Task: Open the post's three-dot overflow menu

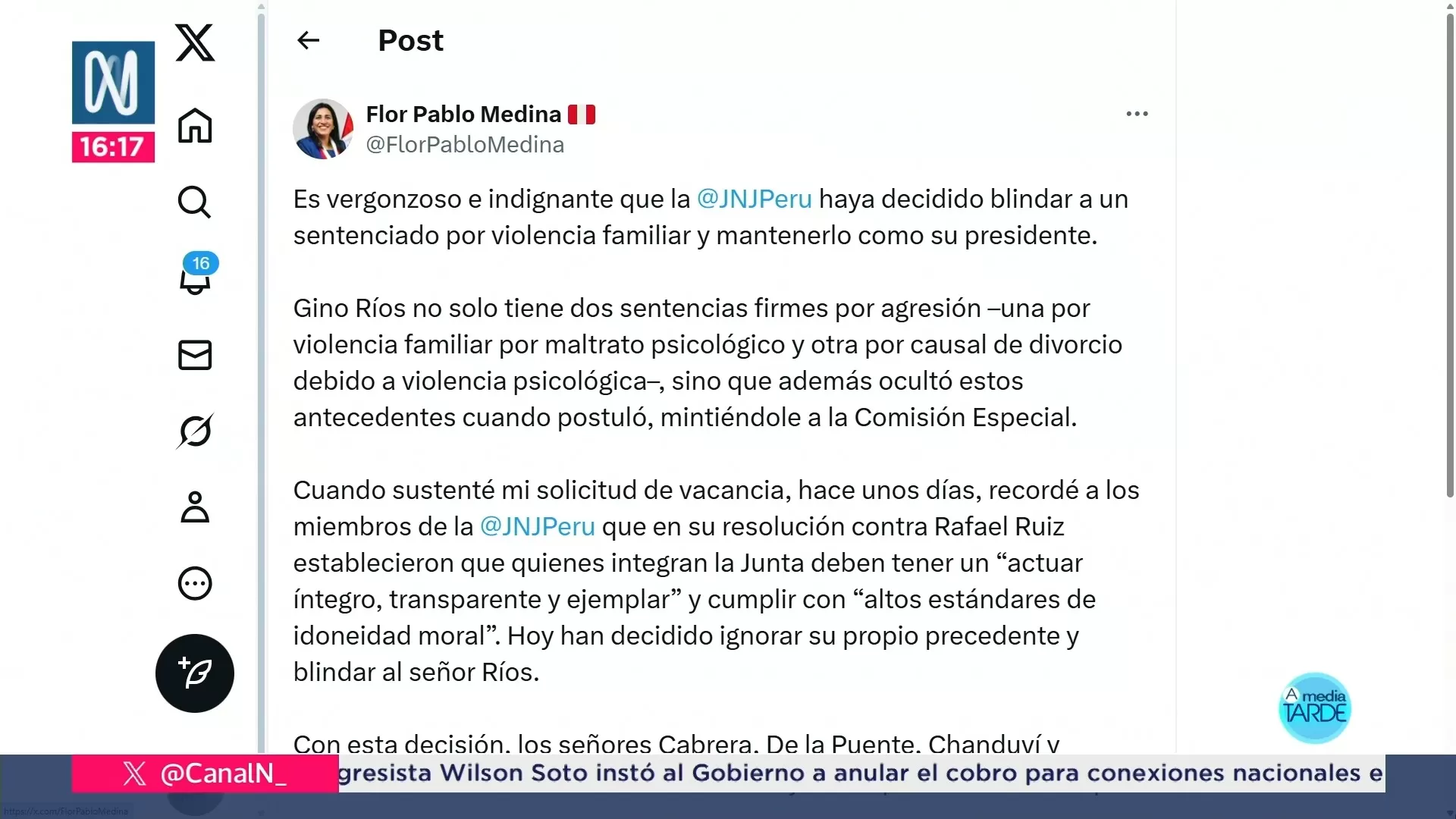Action: (x=1137, y=114)
